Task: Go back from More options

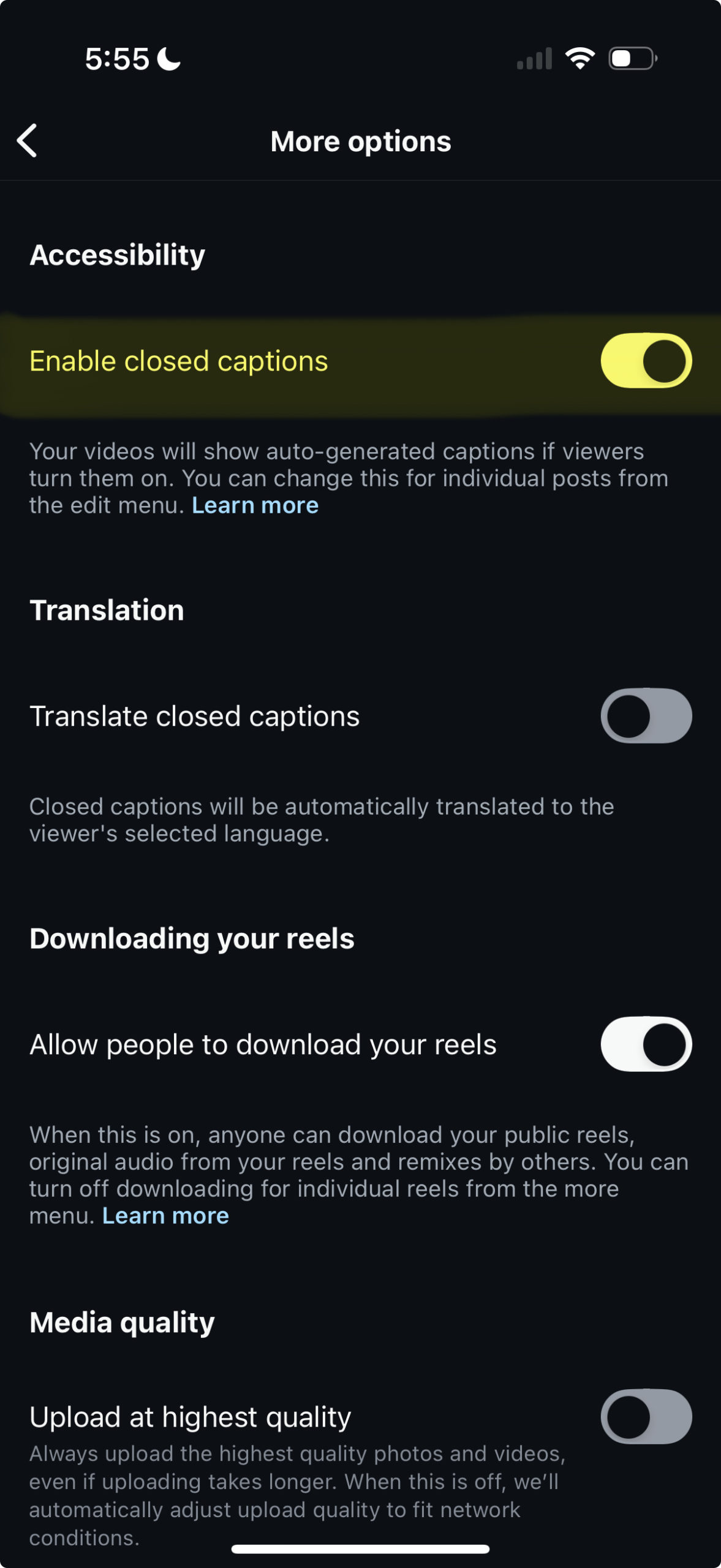Action: (x=27, y=141)
